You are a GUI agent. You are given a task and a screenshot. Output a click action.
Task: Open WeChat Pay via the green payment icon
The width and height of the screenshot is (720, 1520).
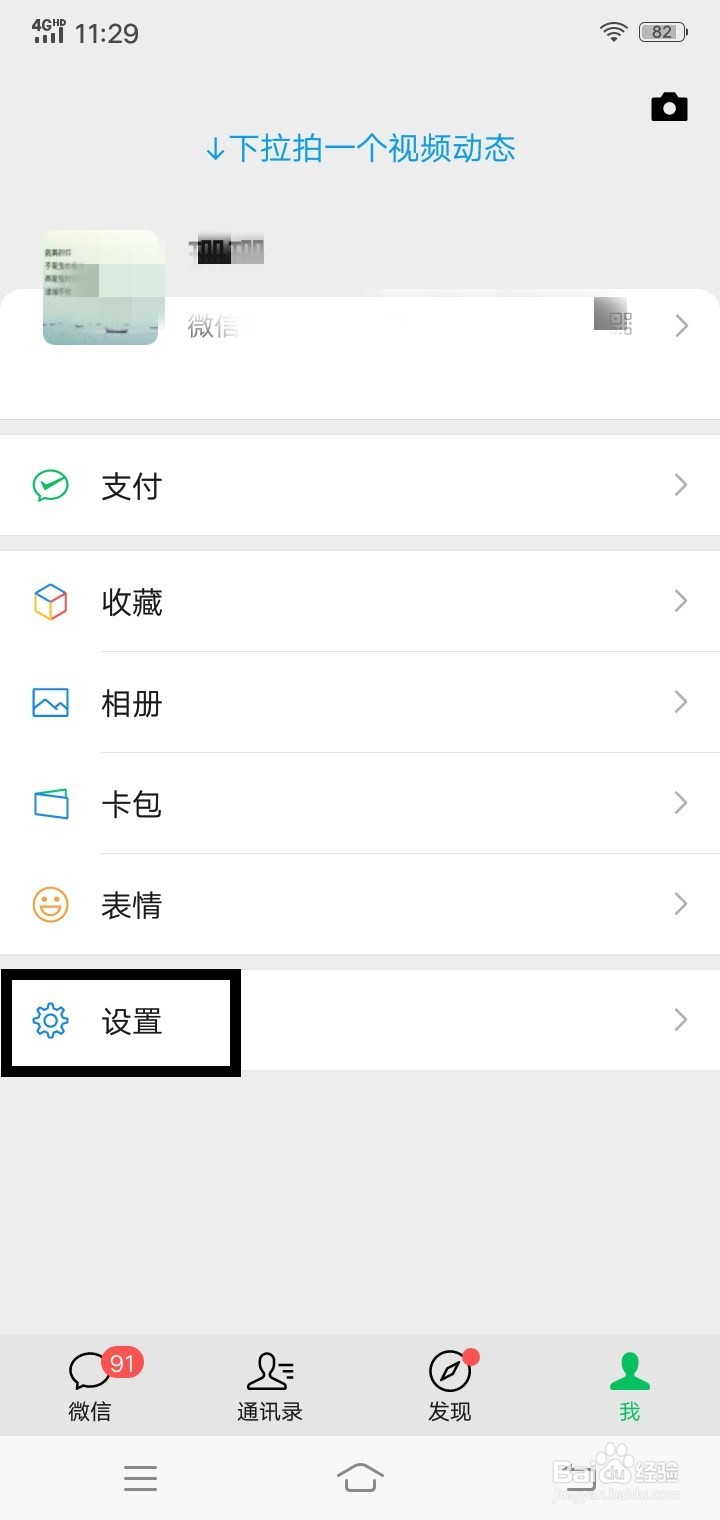tap(50, 485)
